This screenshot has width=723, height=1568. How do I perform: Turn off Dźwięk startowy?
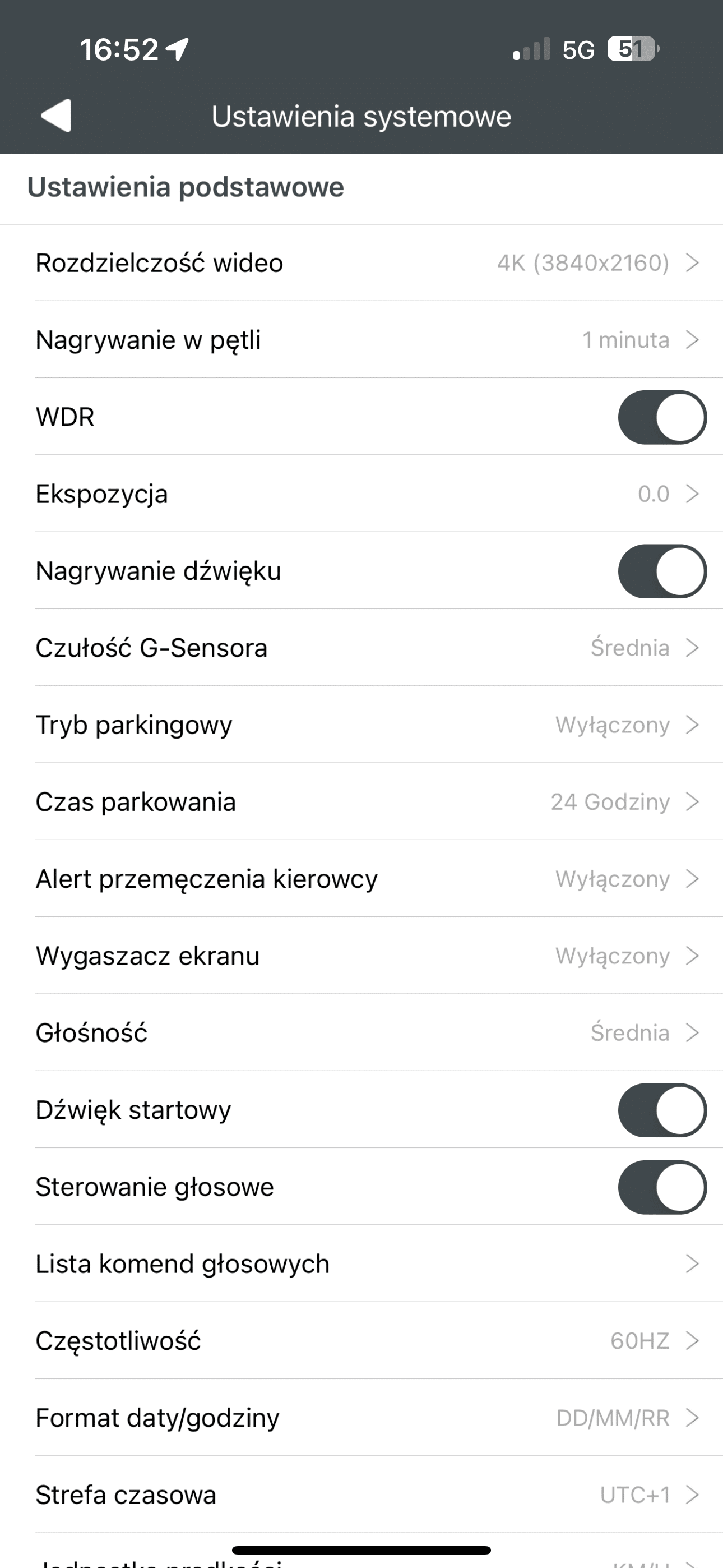(x=661, y=1110)
